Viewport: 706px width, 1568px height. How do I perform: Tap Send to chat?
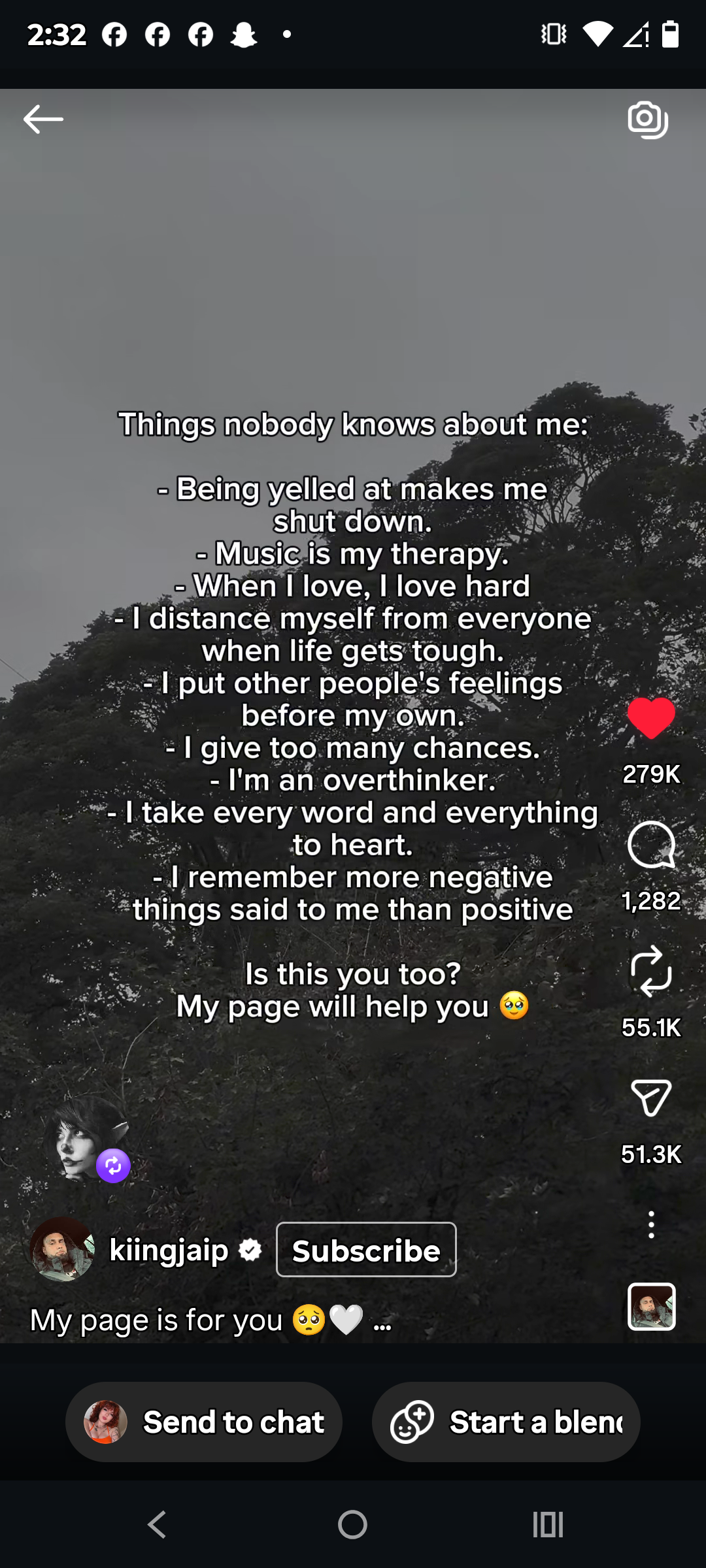(x=204, y=1422)
